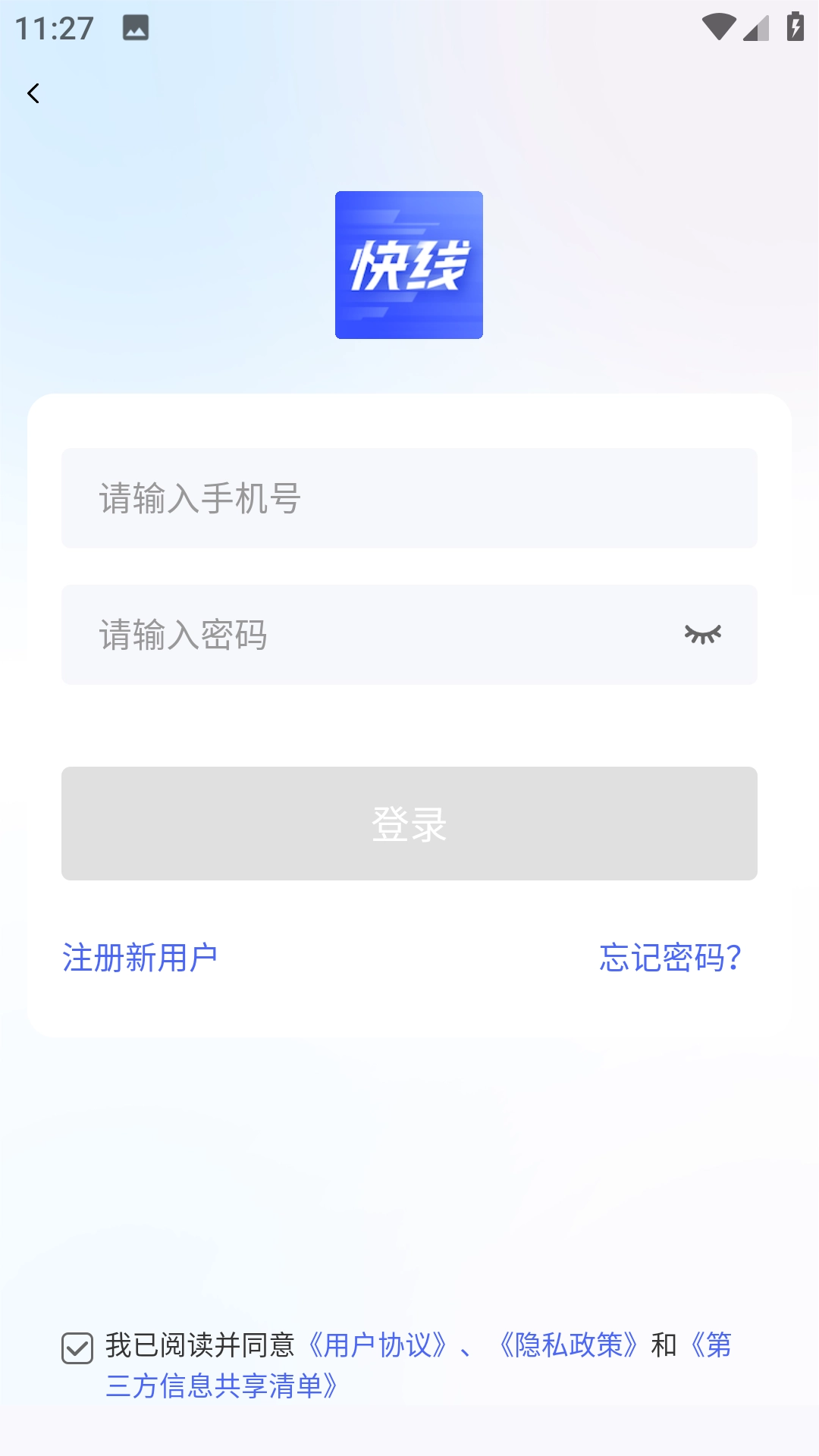Go back using the top-left arrow

pyautogui.click(x=33, y=93)
